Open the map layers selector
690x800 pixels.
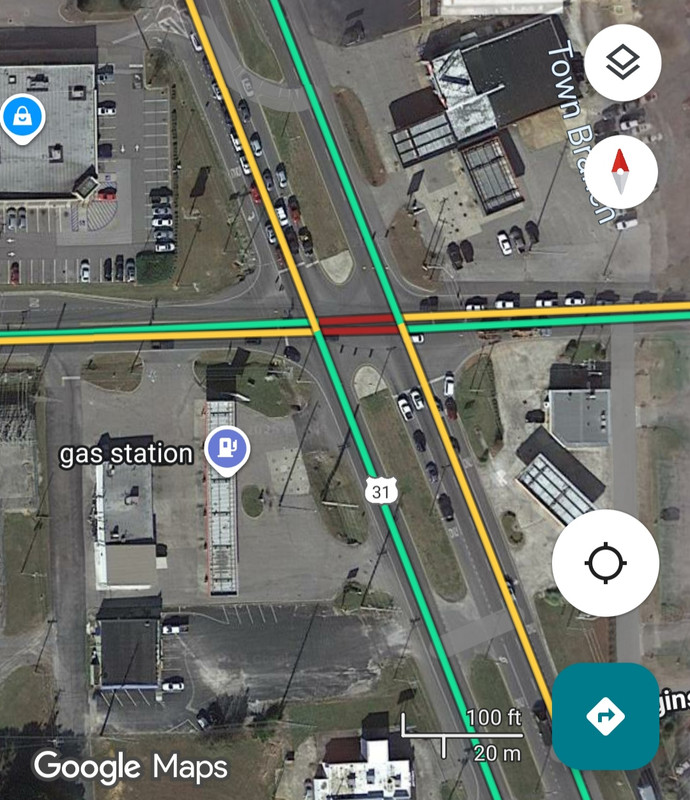622,62
